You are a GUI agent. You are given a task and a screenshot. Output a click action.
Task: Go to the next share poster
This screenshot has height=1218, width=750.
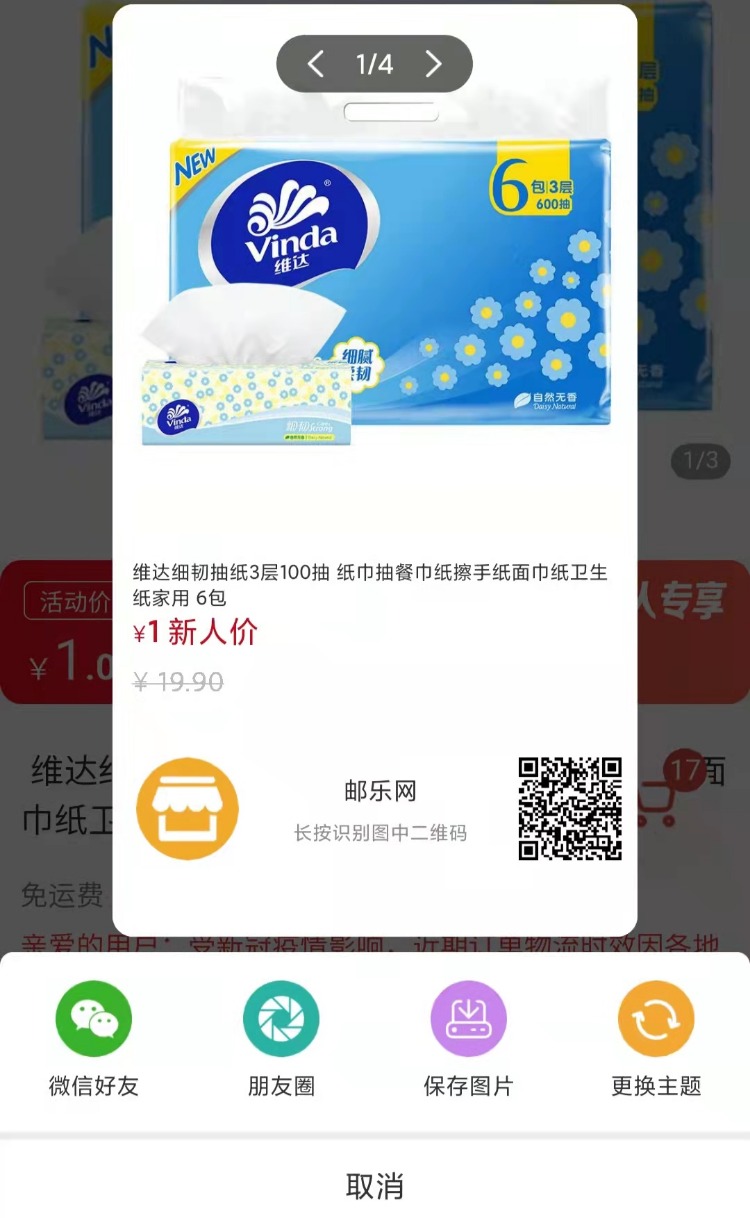tap(433, 65)
